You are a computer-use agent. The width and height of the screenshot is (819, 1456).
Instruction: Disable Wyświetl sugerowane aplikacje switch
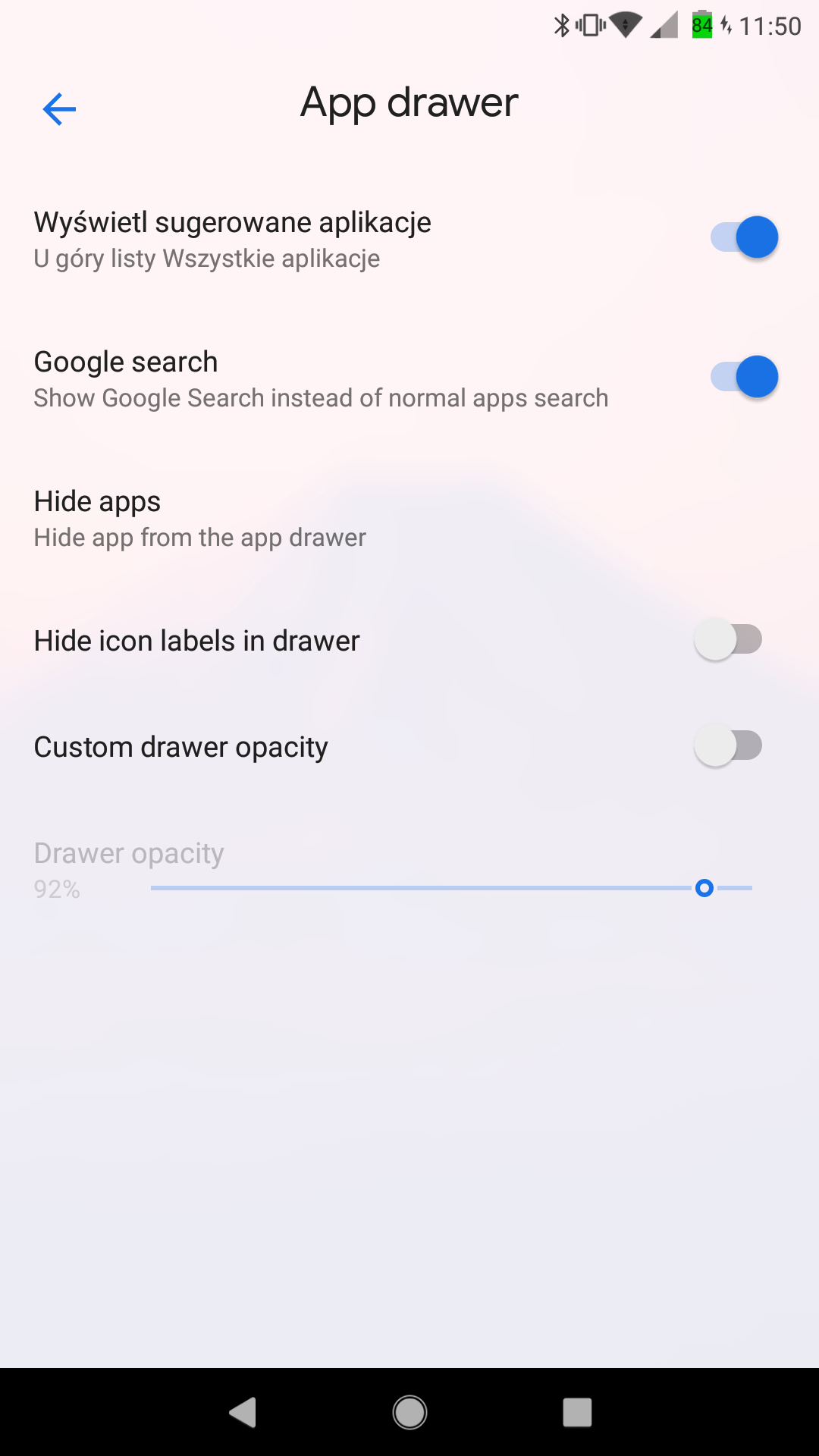point(744,237)
